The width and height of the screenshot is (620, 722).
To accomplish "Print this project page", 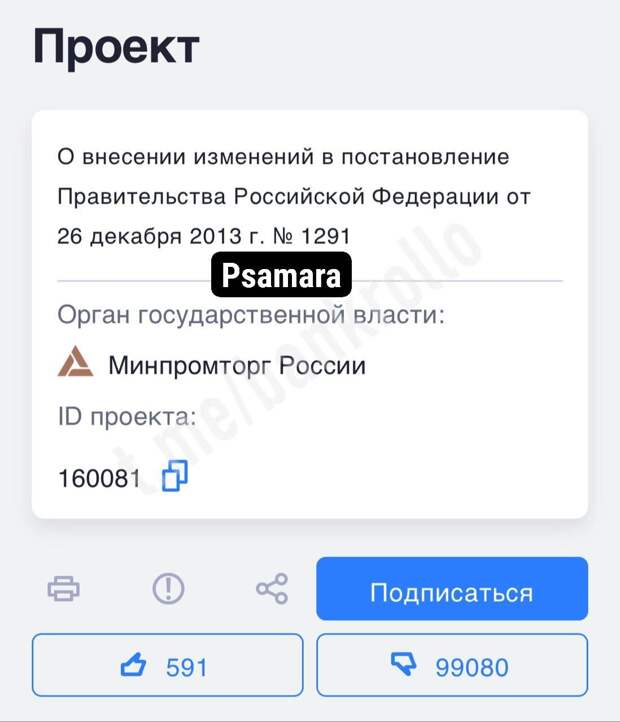I will [64, 589].
